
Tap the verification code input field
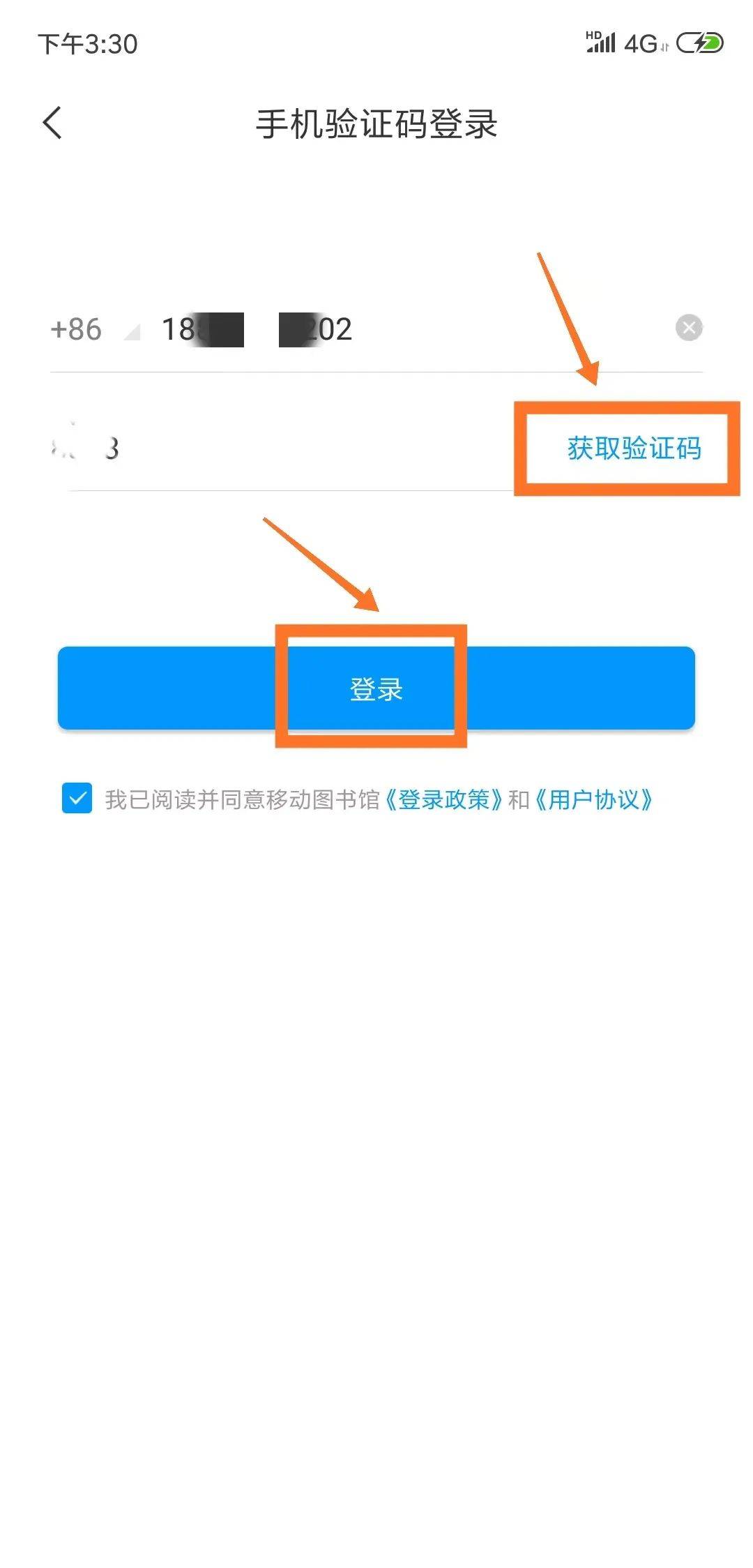[x=279, y=448]
